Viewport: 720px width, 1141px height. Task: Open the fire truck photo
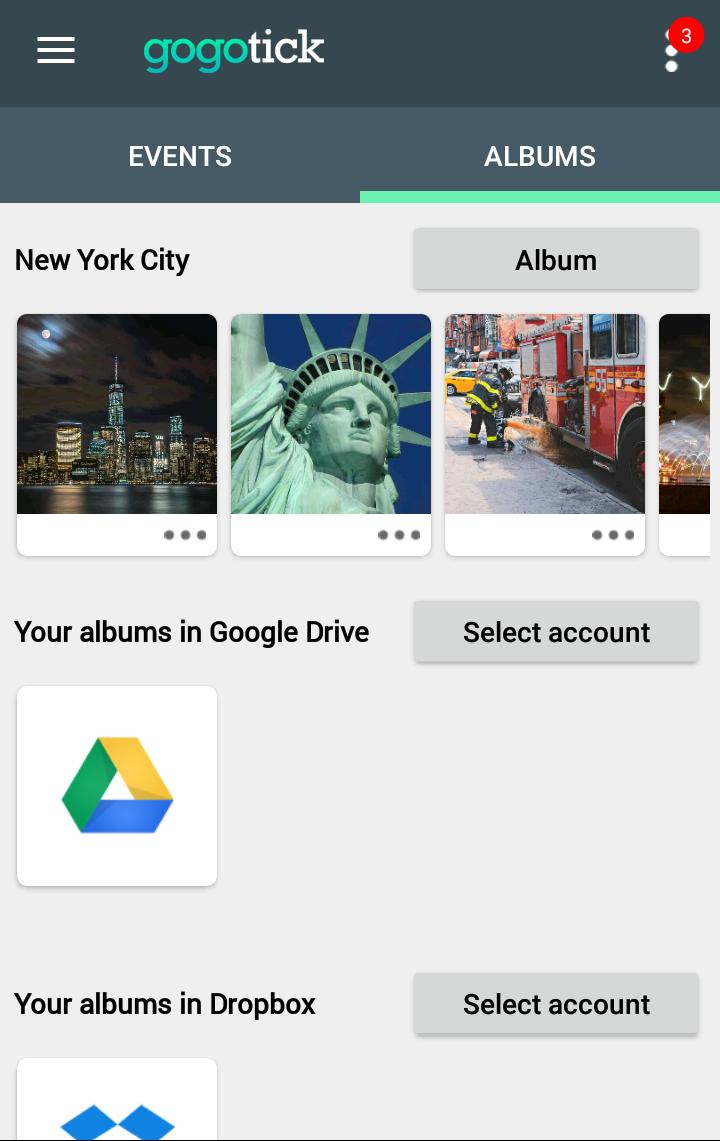tap(545, 414)
